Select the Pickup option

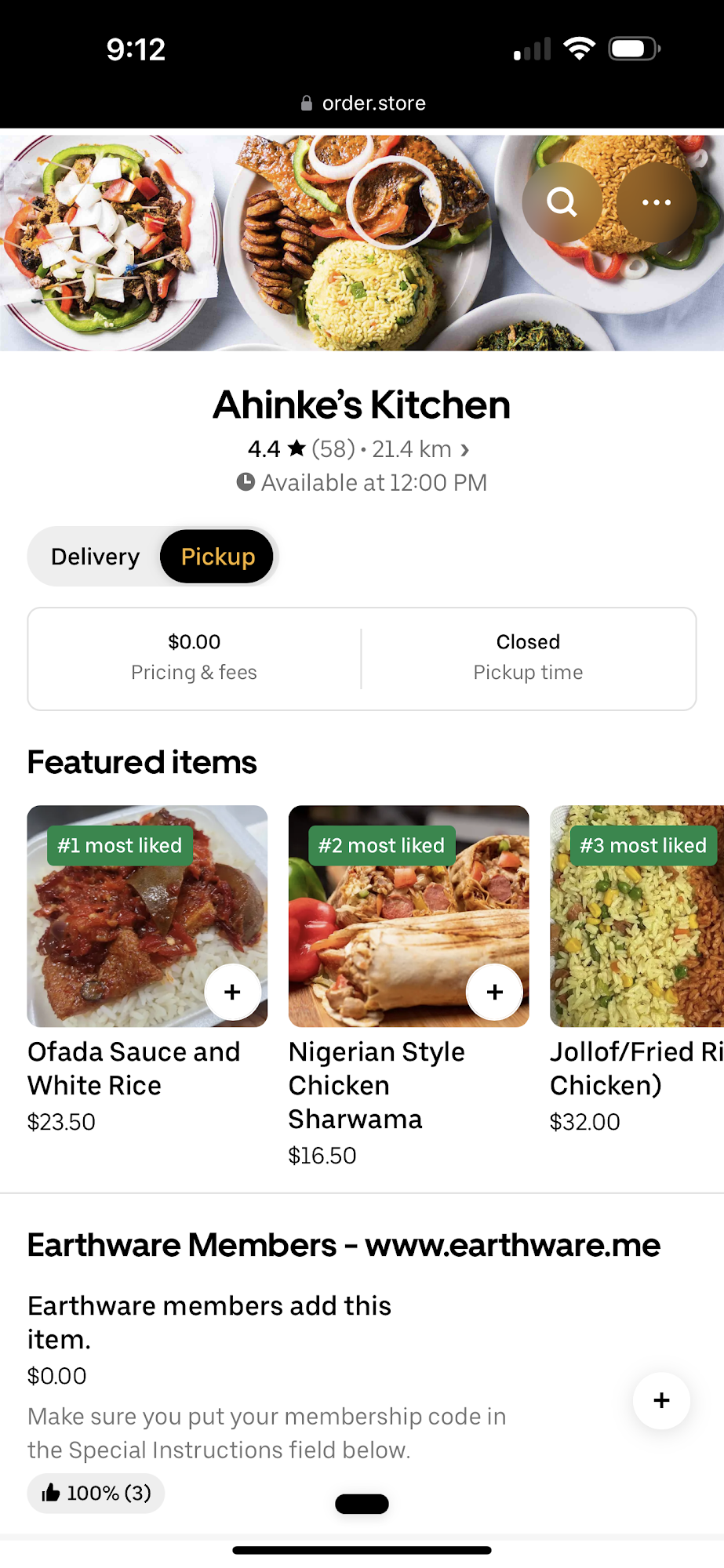pos(218,557)
